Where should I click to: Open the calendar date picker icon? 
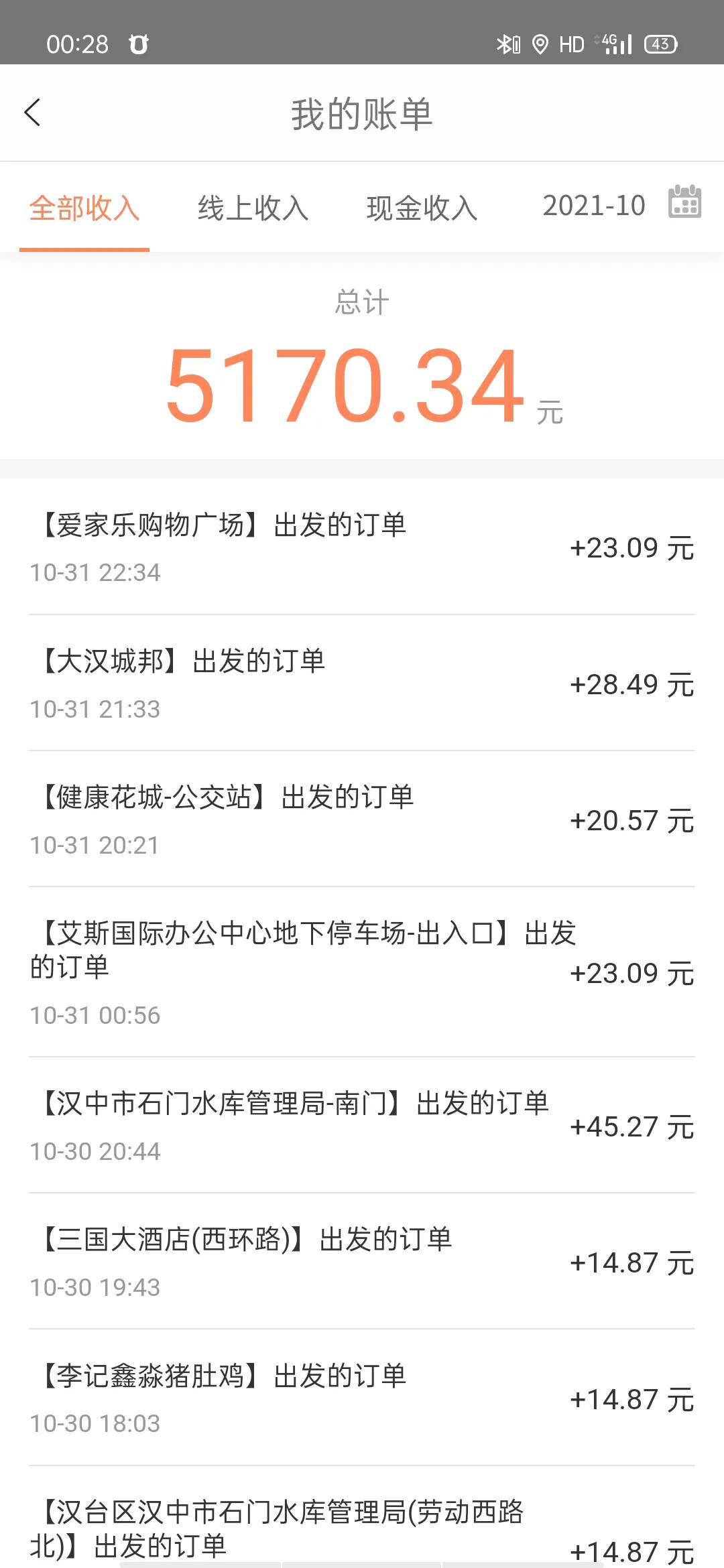tap(684, 204)
